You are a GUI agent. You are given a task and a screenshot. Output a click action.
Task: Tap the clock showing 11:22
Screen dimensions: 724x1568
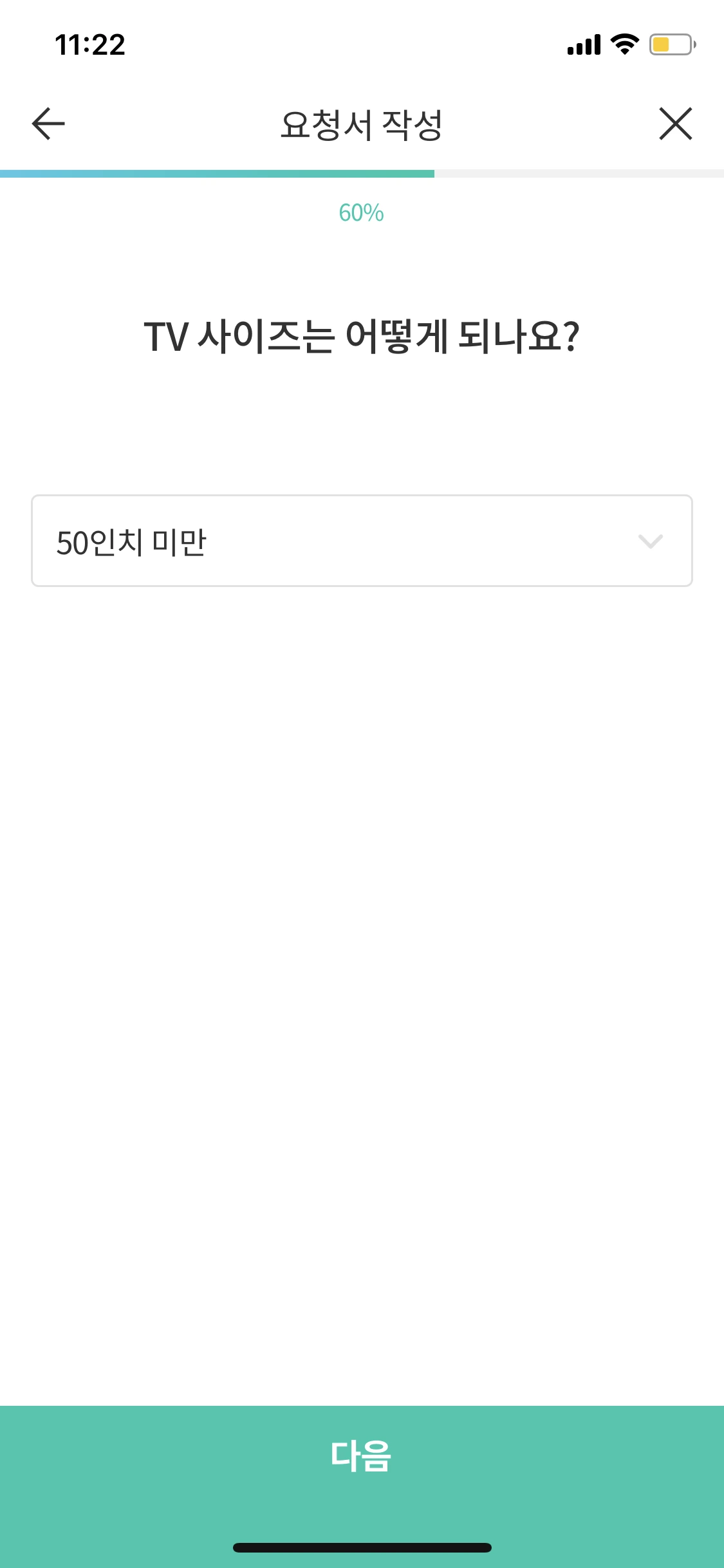click(x=90, y=44)
